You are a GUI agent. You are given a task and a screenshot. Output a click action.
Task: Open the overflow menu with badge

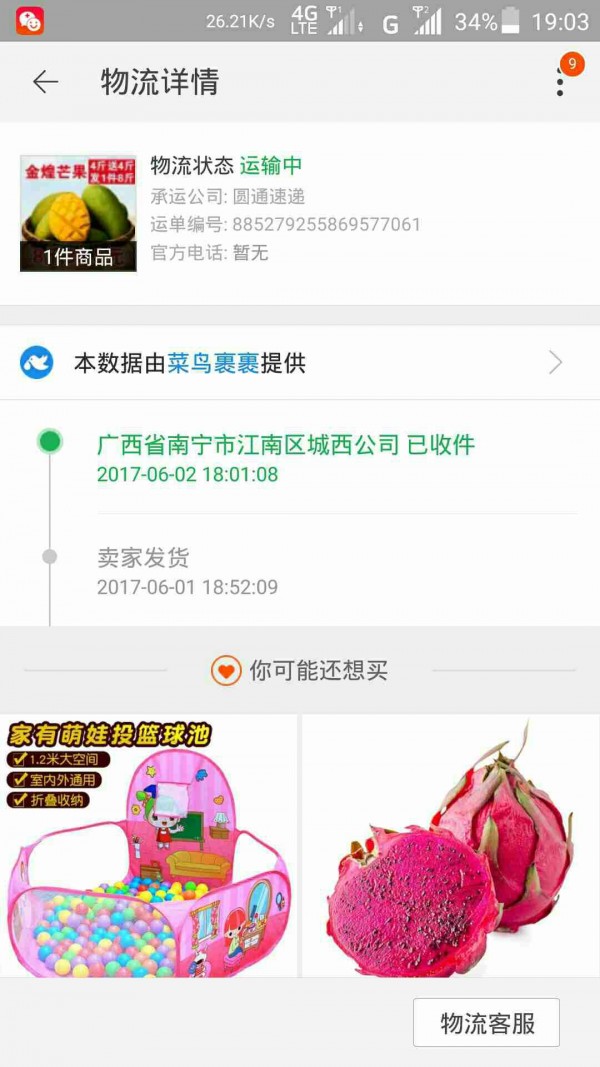pos(560,82)
